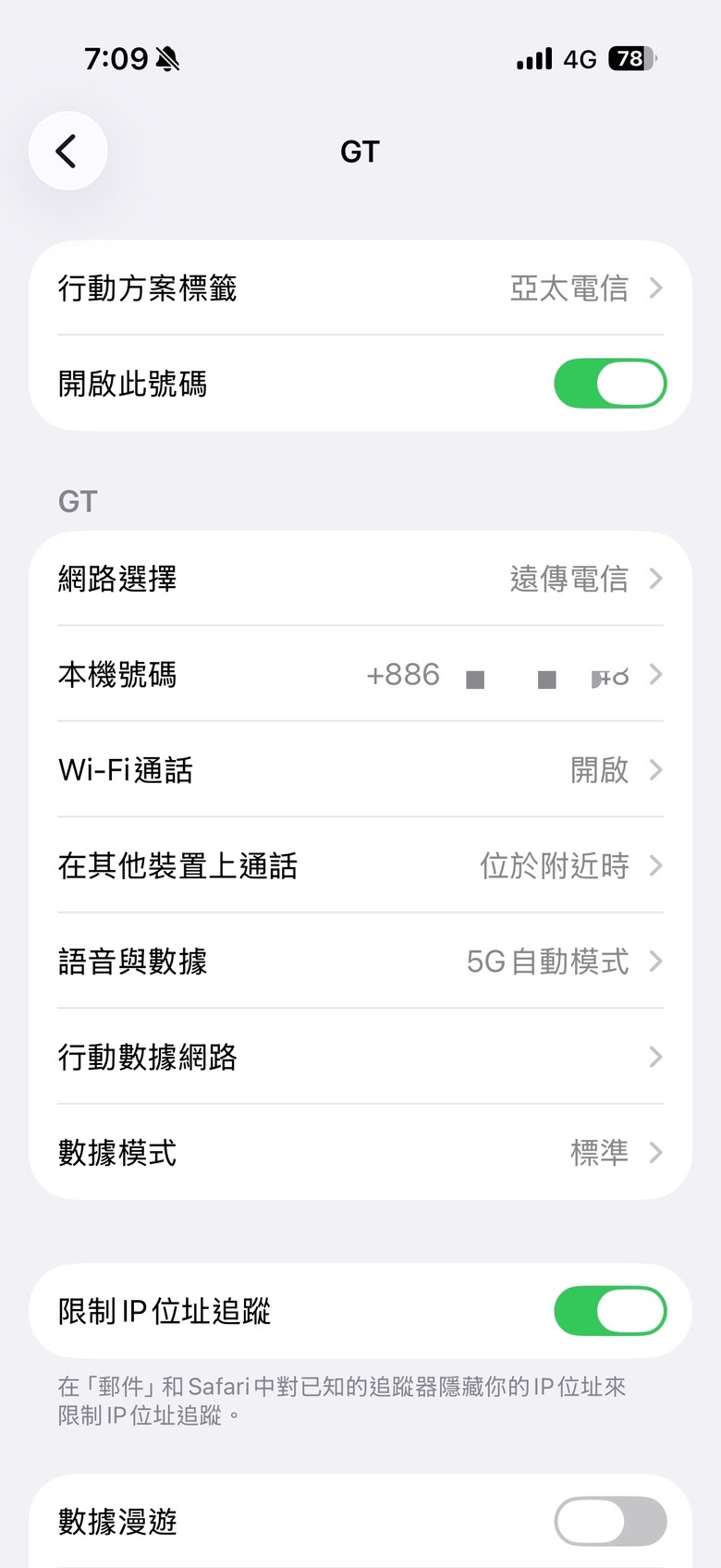Enable 數據漫遊 switch
The height and width of the screenshot is (1568, 721).
click(x=609, y=1521)
